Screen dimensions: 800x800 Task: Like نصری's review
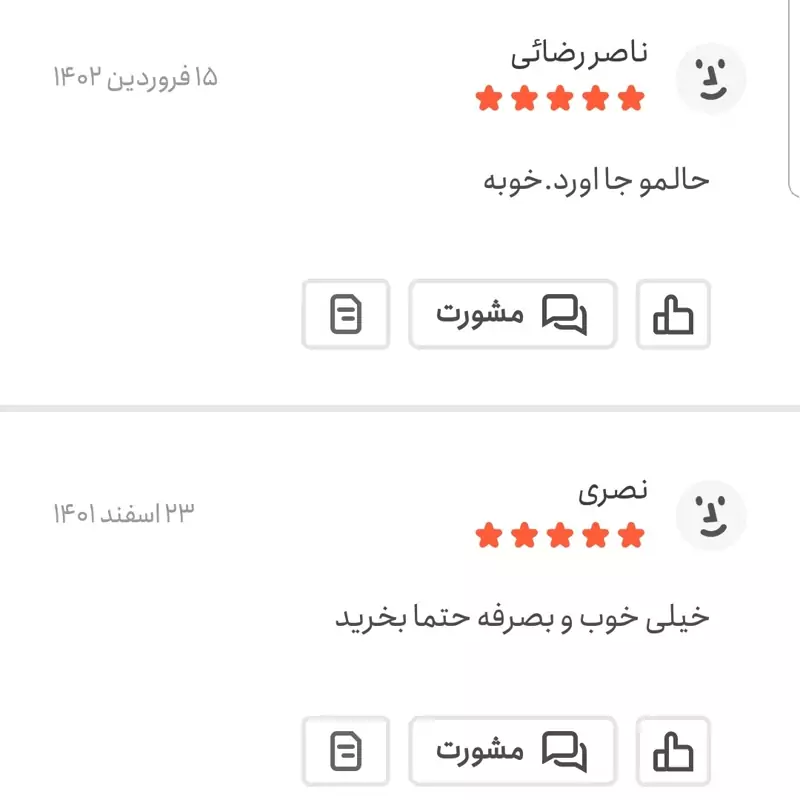(673, 749)
